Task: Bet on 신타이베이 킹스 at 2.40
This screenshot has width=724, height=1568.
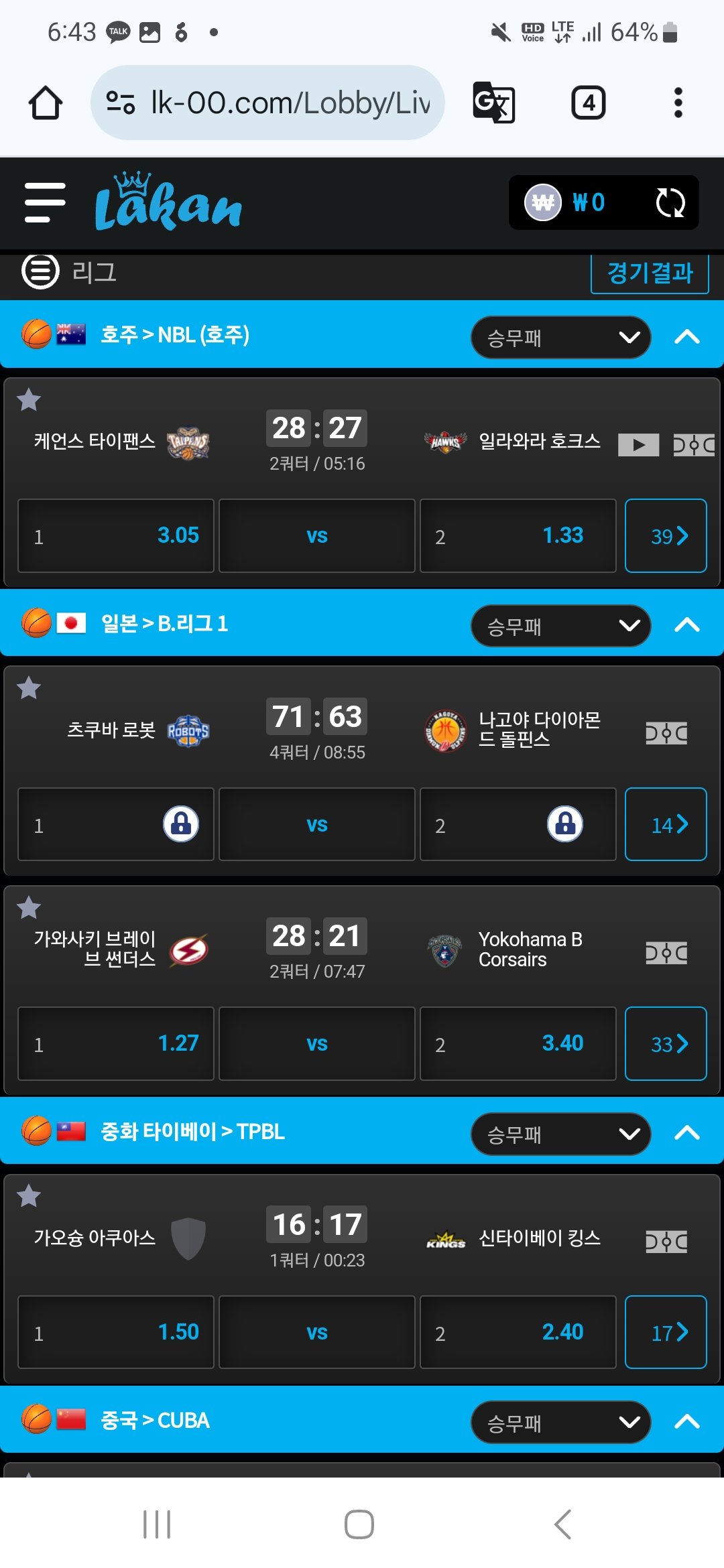Action: [518, 1332]
